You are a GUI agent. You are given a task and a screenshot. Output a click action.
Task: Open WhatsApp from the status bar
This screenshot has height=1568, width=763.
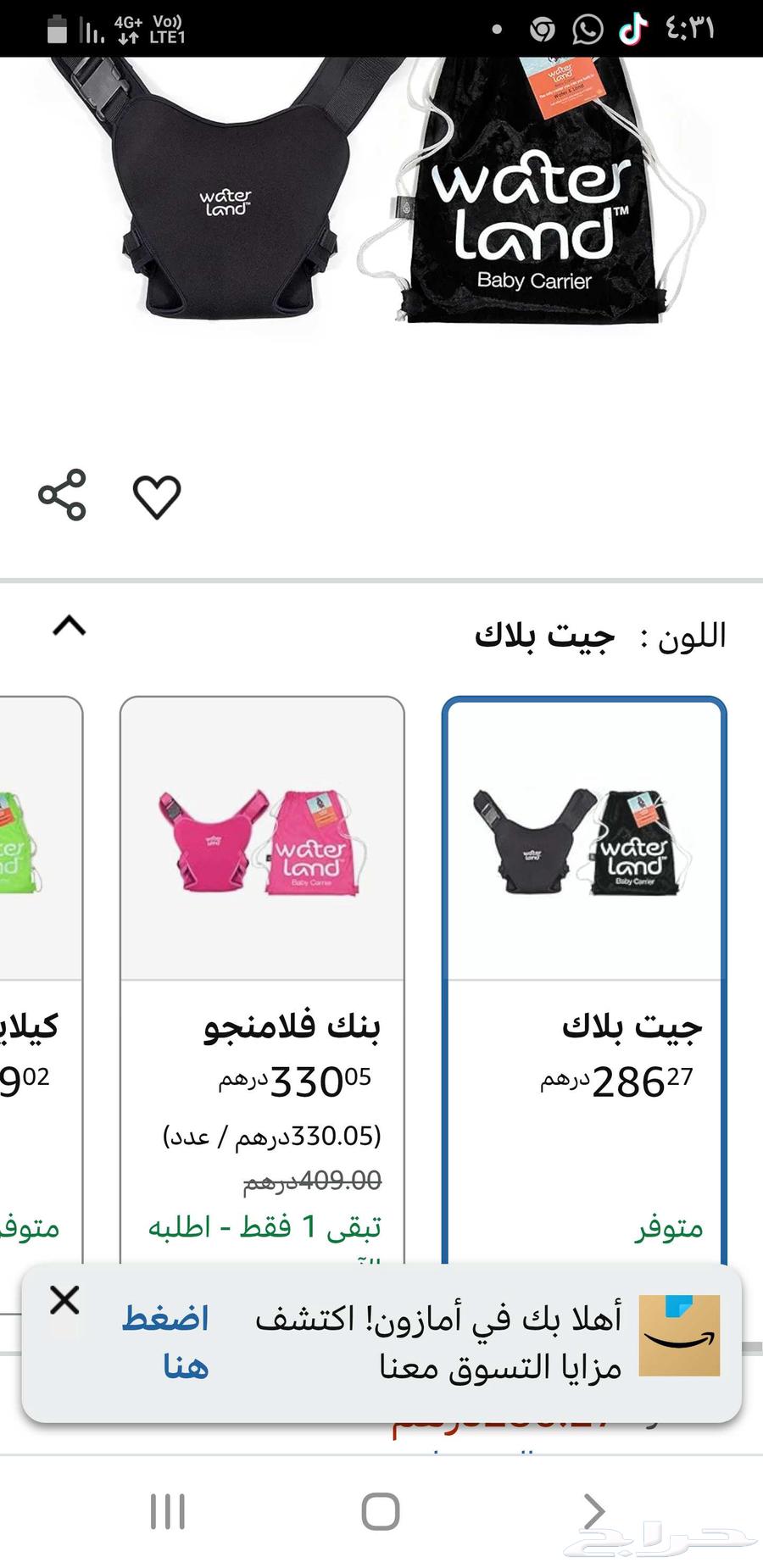click(587, 28)
